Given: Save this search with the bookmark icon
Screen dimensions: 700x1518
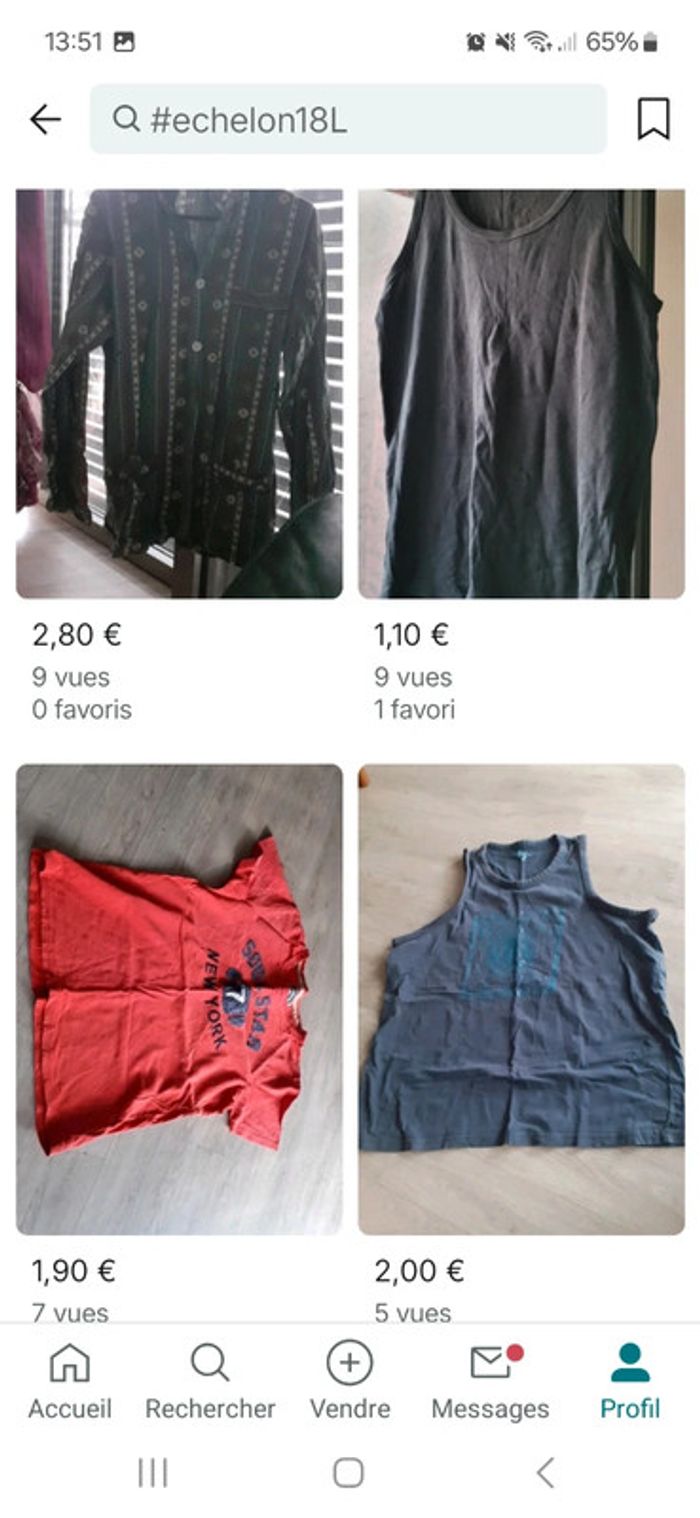Looking at the screenshot, I should tap(653, 120).
